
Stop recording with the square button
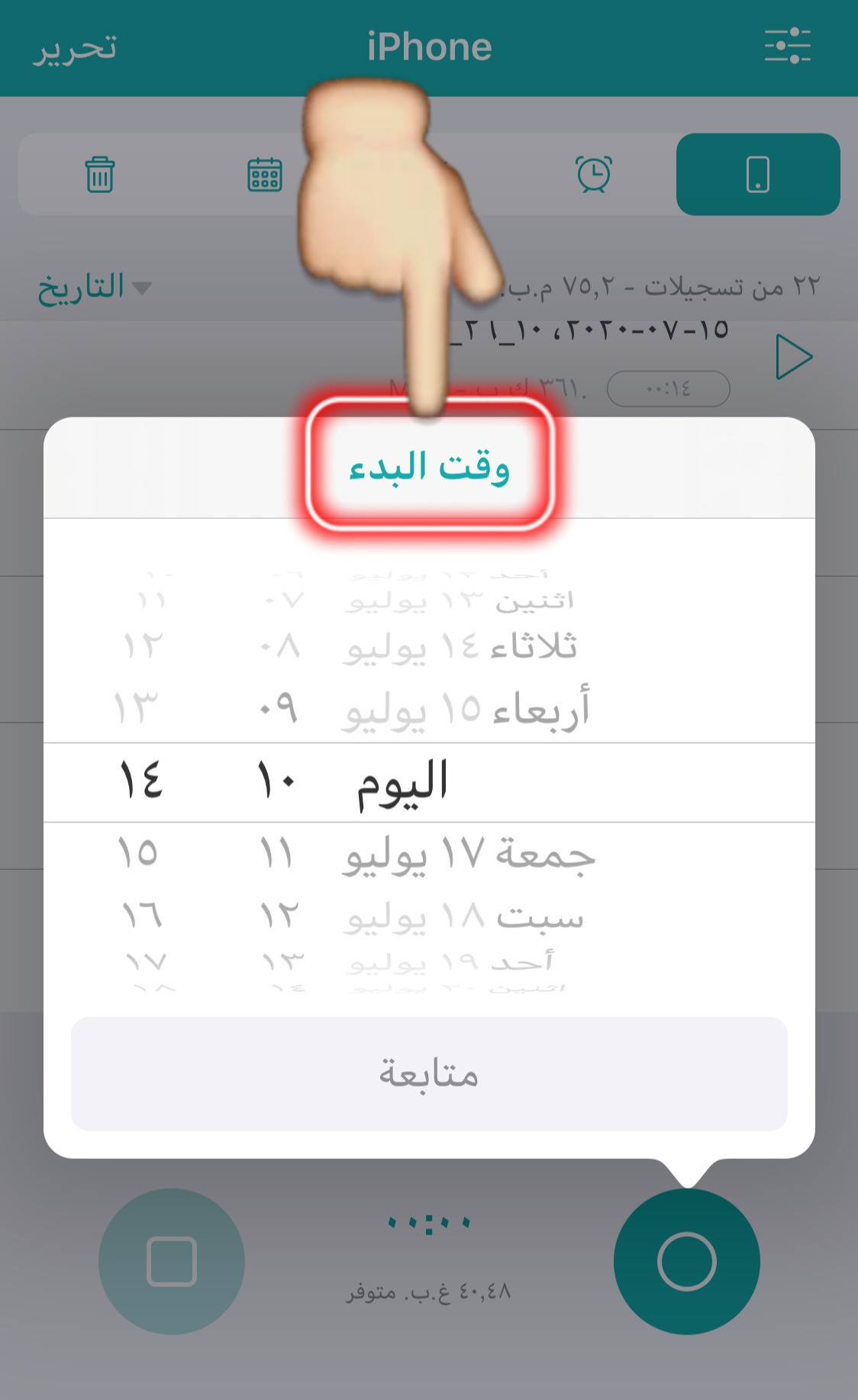[172, 1261]
